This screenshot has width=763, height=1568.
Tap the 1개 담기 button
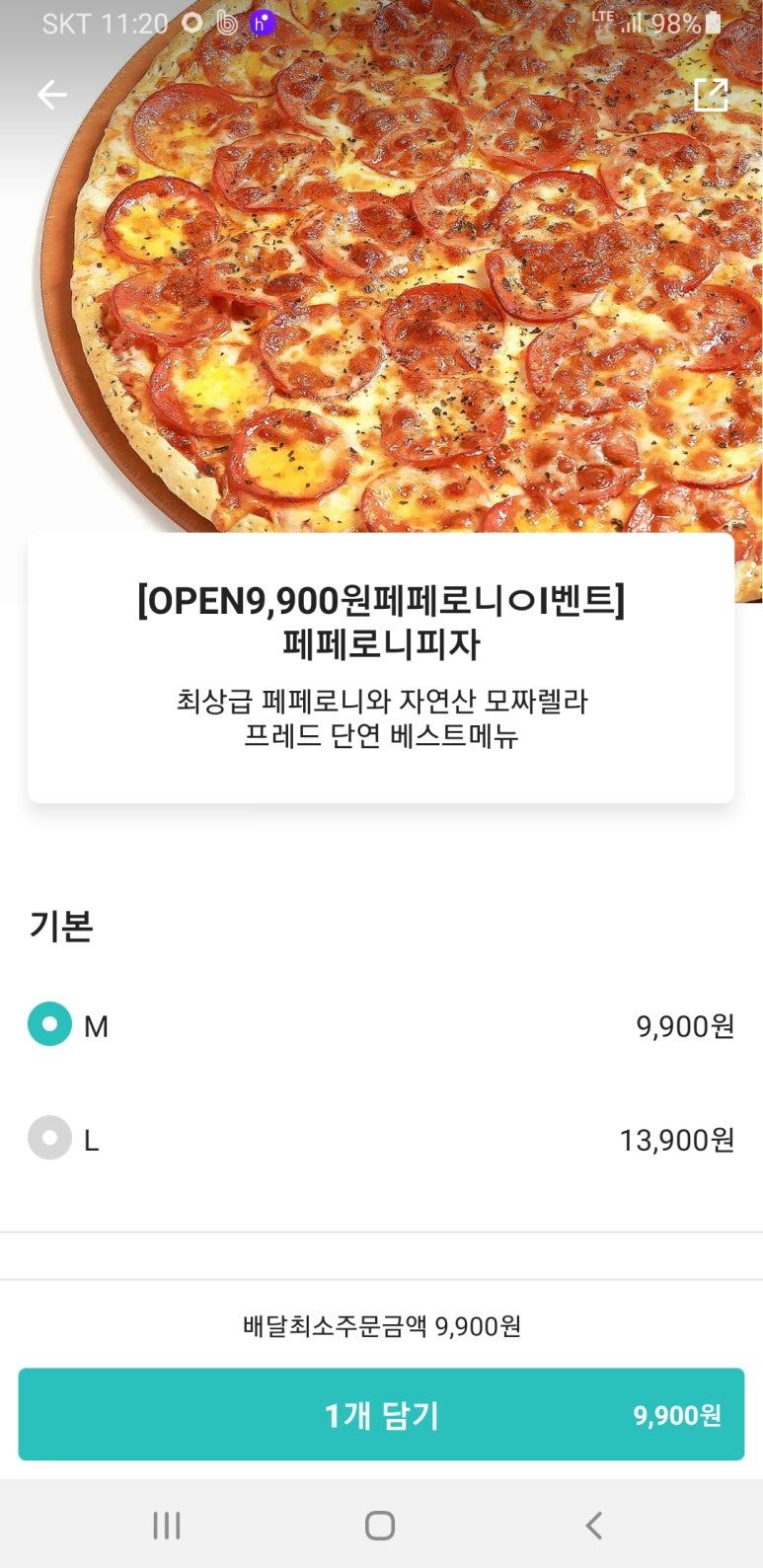[x=381, y=1414]
